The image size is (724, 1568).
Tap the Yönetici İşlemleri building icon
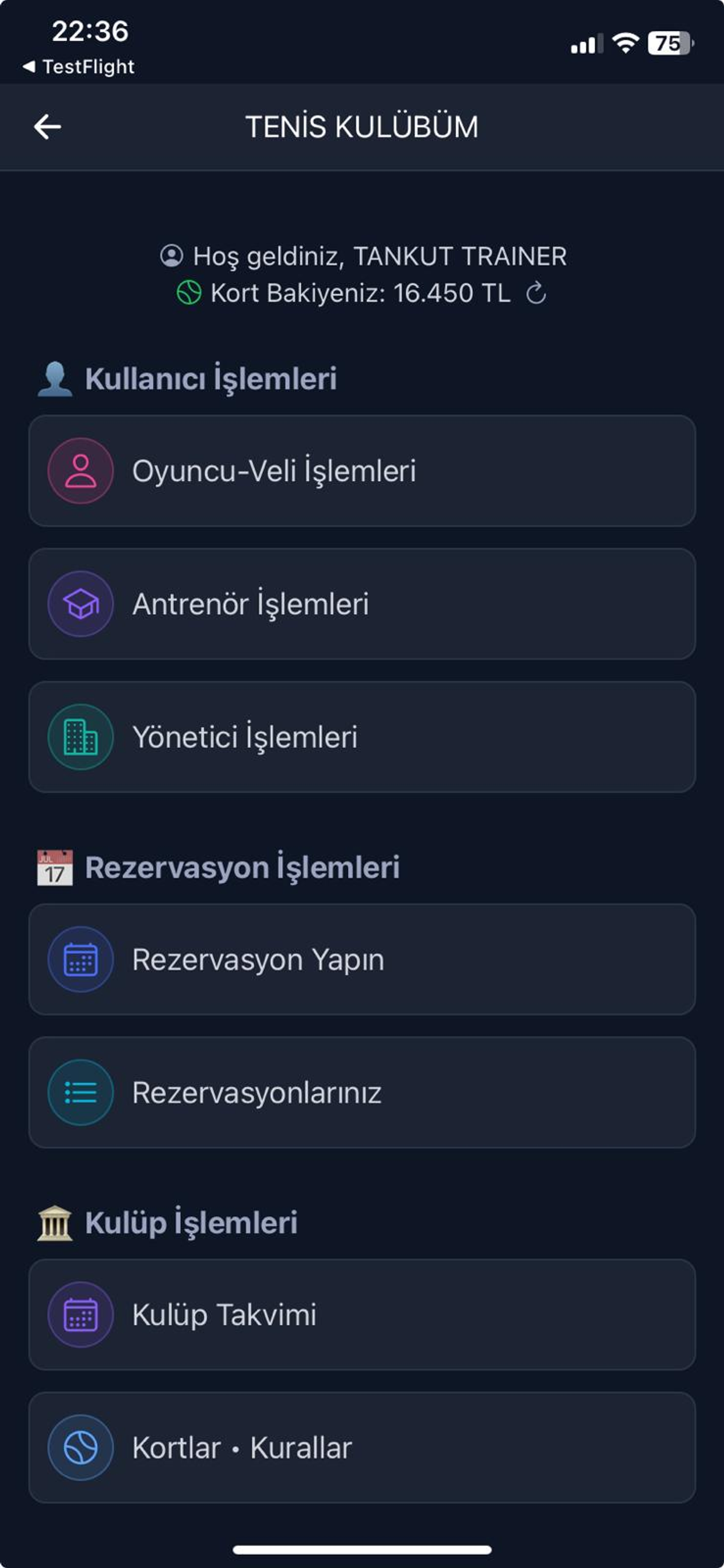point(80,736)
